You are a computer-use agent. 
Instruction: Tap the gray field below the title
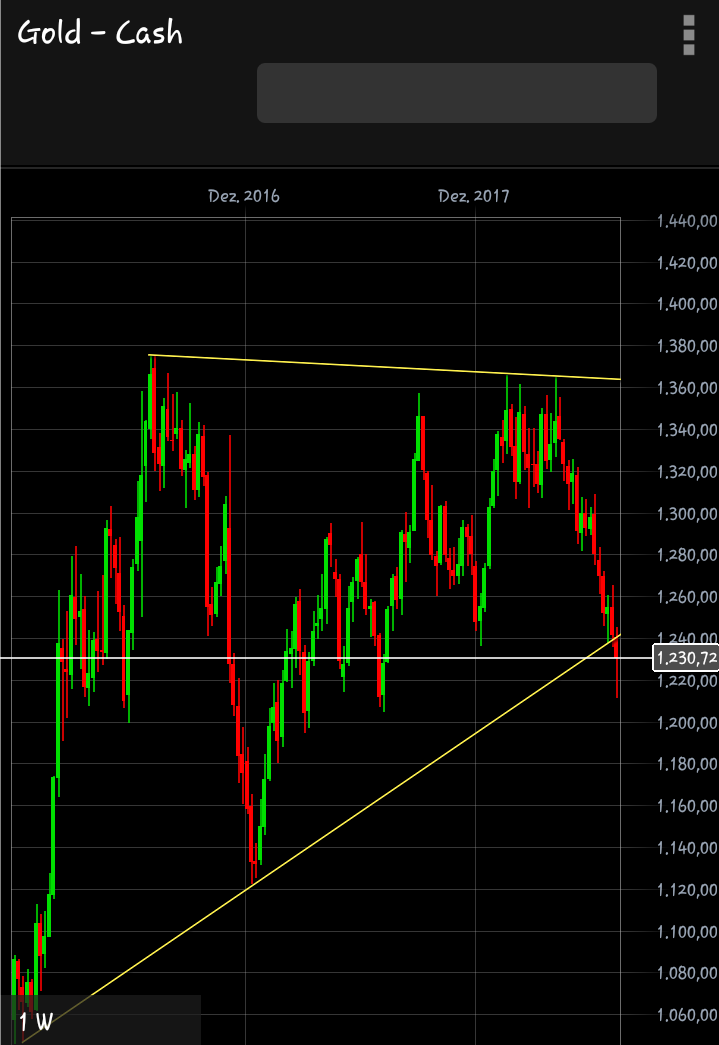click(x=456, y=93)
